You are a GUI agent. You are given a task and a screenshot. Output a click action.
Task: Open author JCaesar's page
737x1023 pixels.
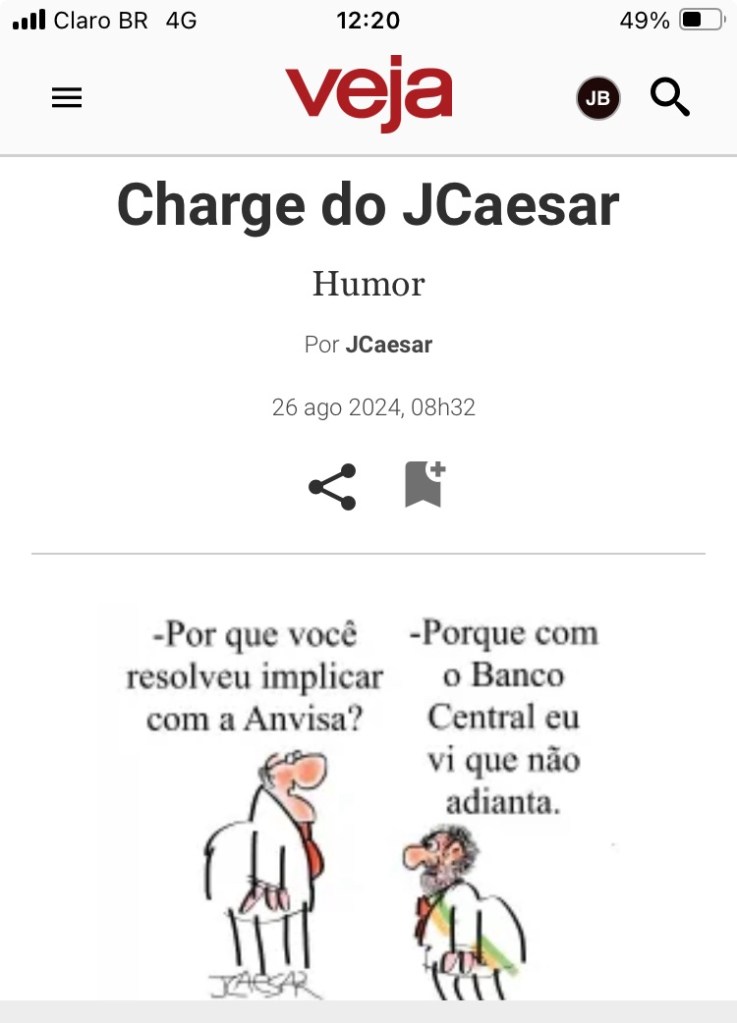coord(389,345)
